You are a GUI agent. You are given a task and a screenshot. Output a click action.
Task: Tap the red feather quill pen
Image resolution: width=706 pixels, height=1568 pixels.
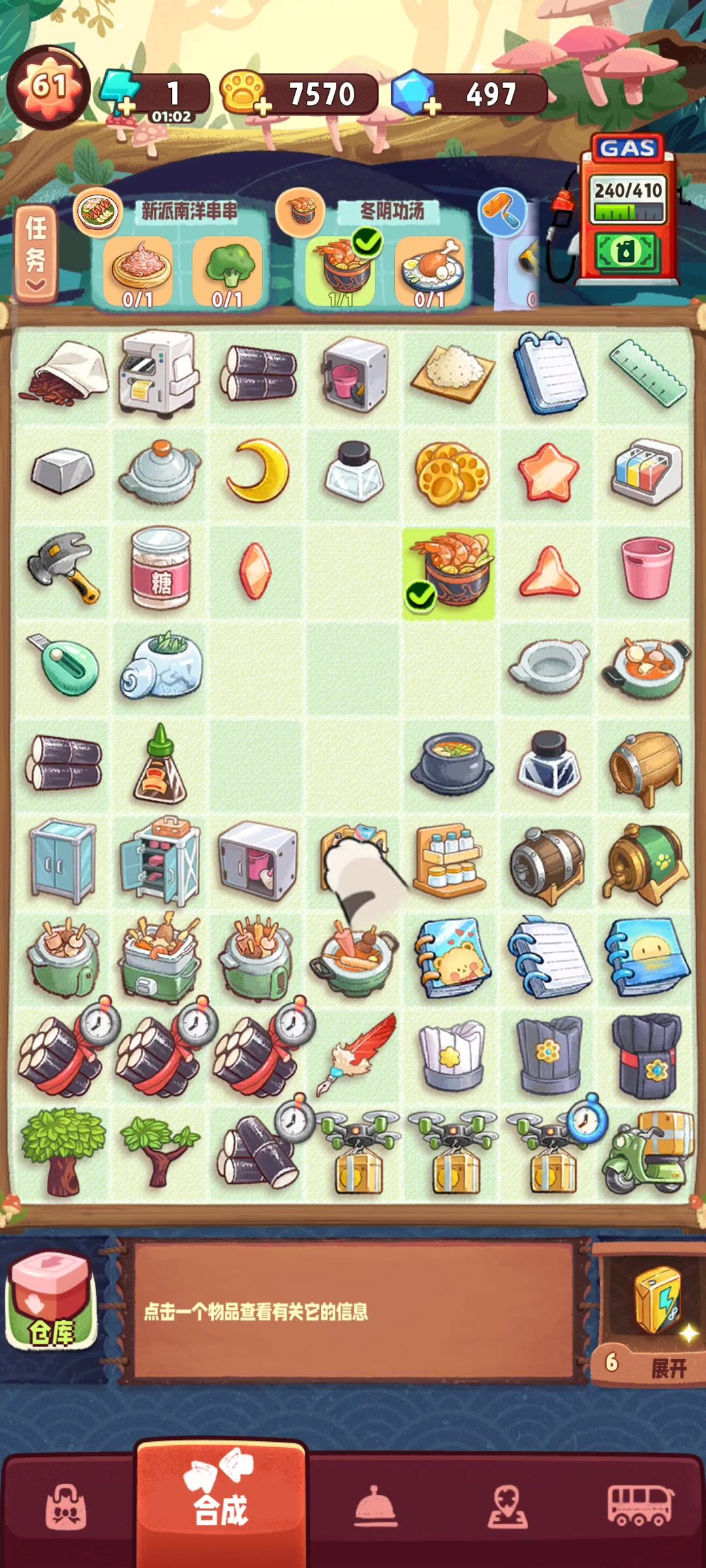pos(357,1054)
